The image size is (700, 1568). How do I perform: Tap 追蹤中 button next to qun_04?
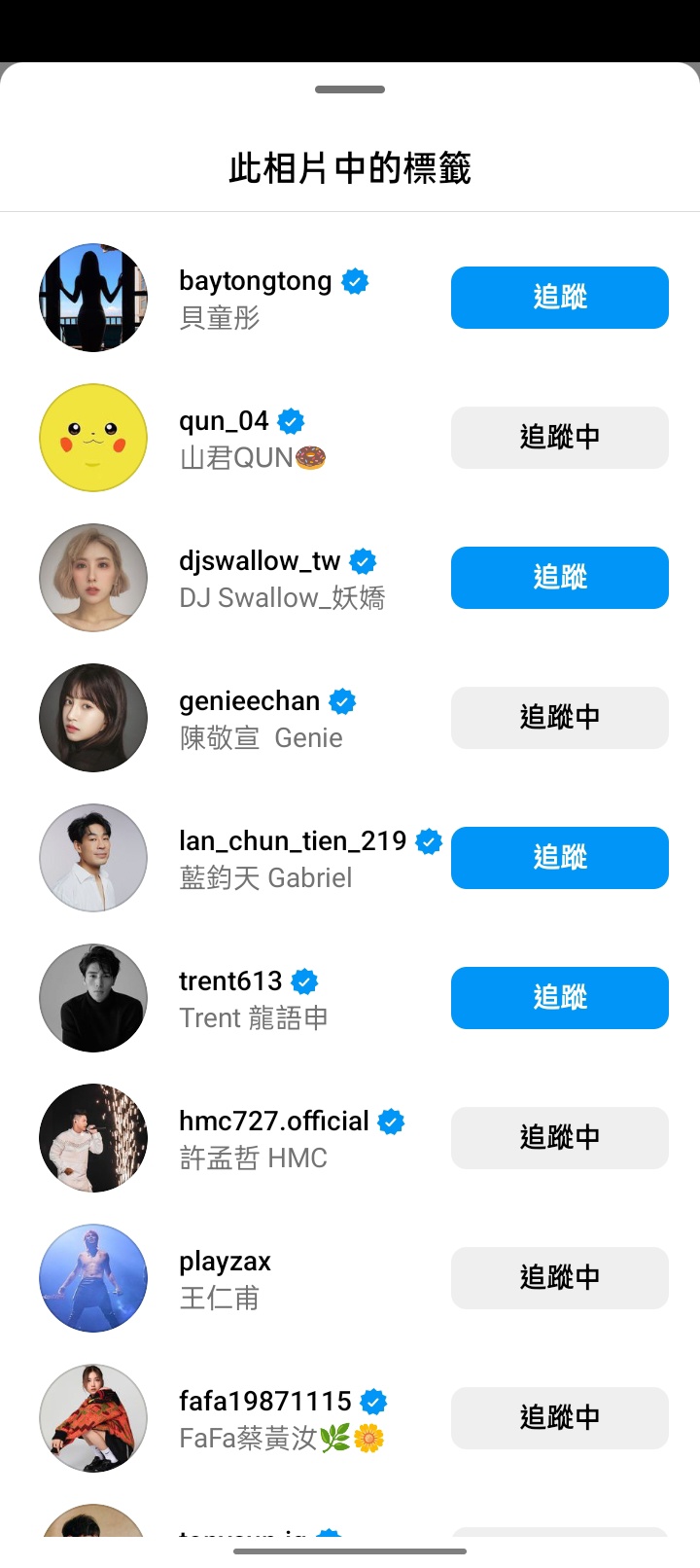(559, 438)
